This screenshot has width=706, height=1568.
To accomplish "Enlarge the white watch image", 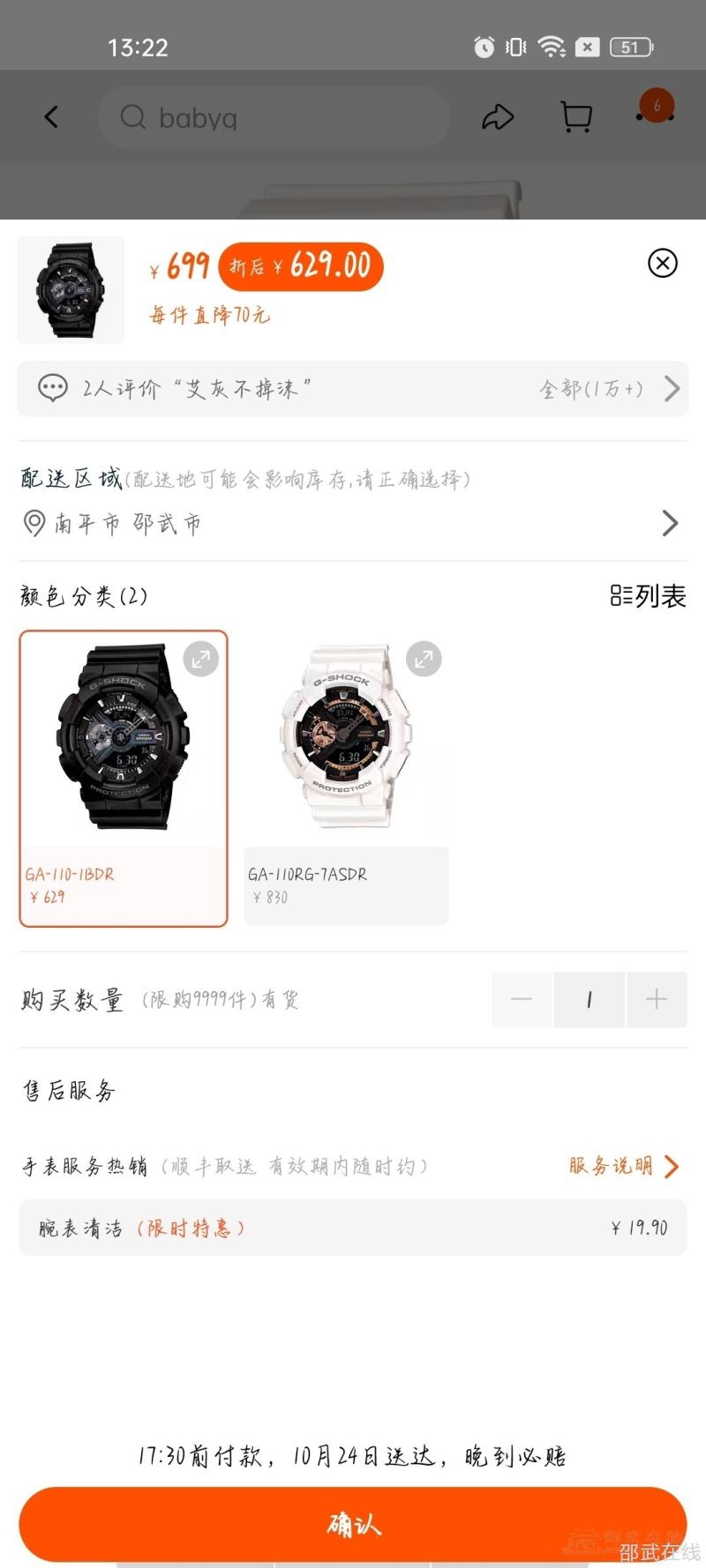I will click(x=424, y=659).
